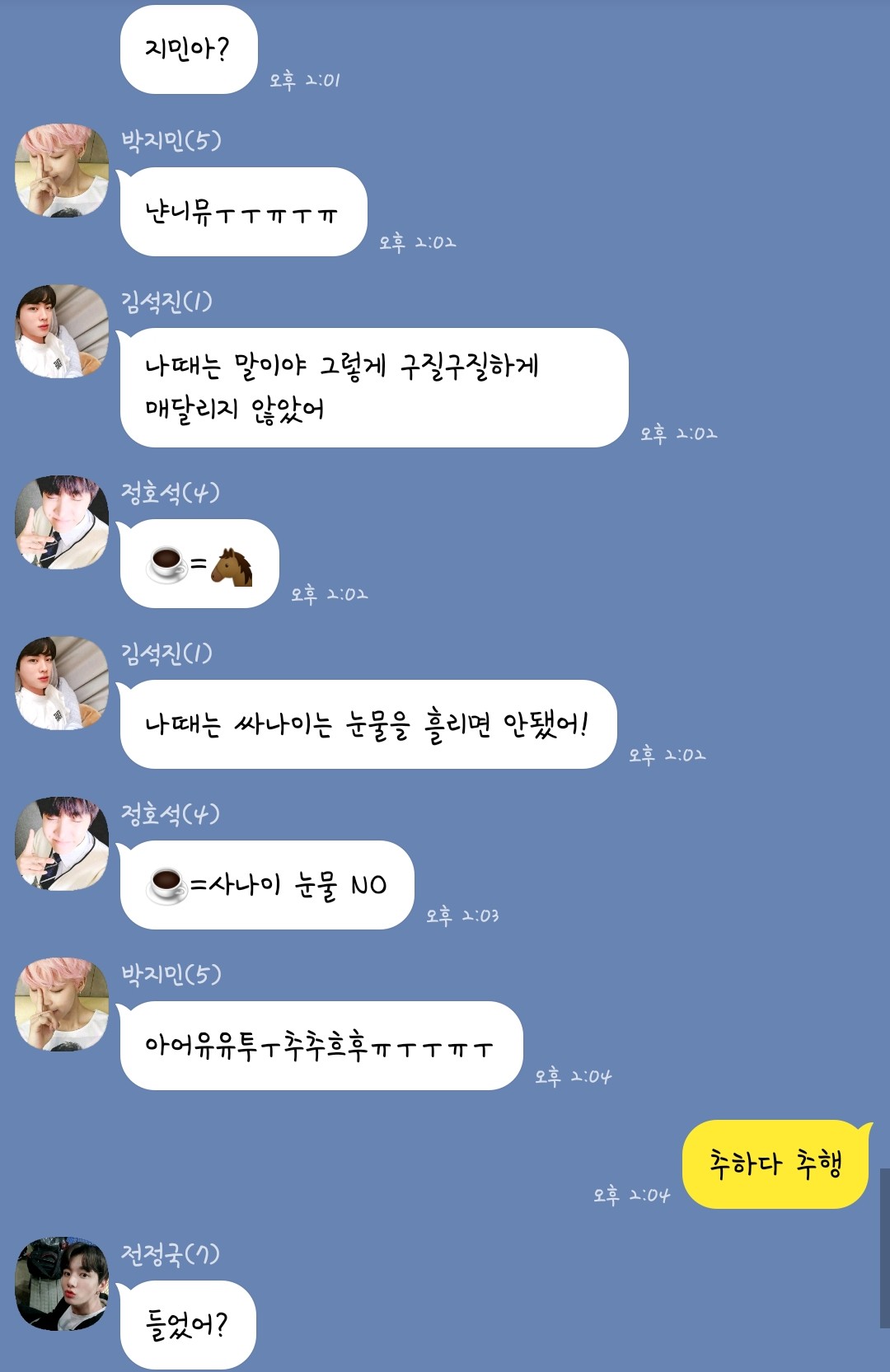
Task: Tap 전정국's profile picture beside 들었어? message
Action: [62, 1284]
